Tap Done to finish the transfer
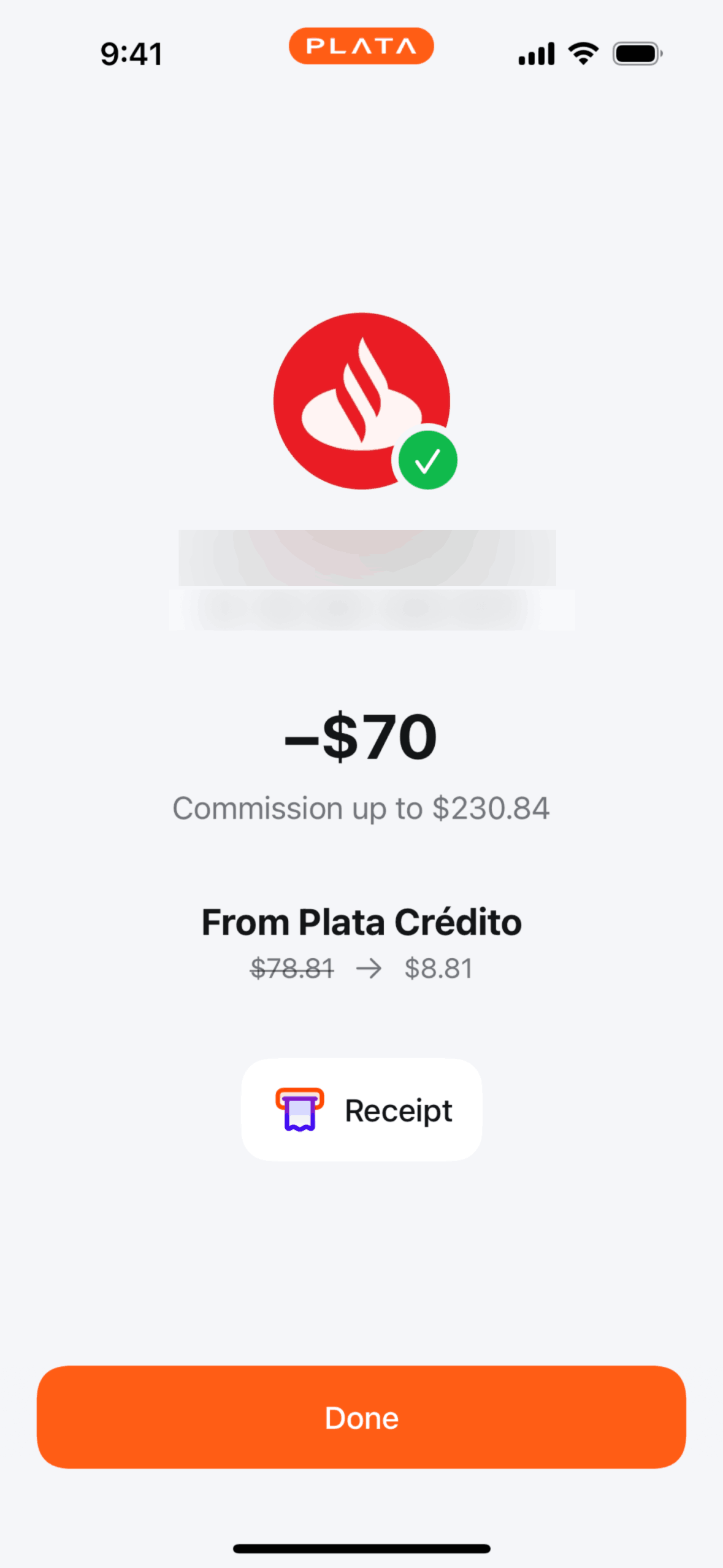 coord(361,1418)
